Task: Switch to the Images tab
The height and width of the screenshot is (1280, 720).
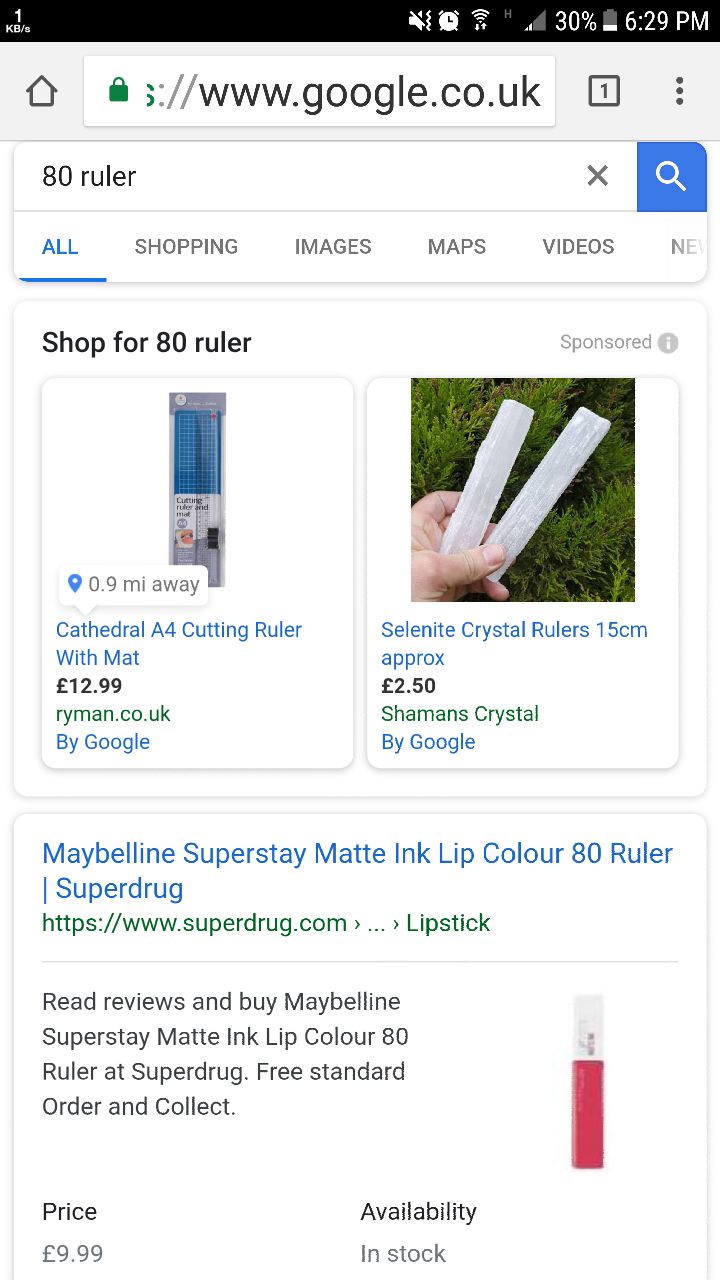Action: pos(333,247)
